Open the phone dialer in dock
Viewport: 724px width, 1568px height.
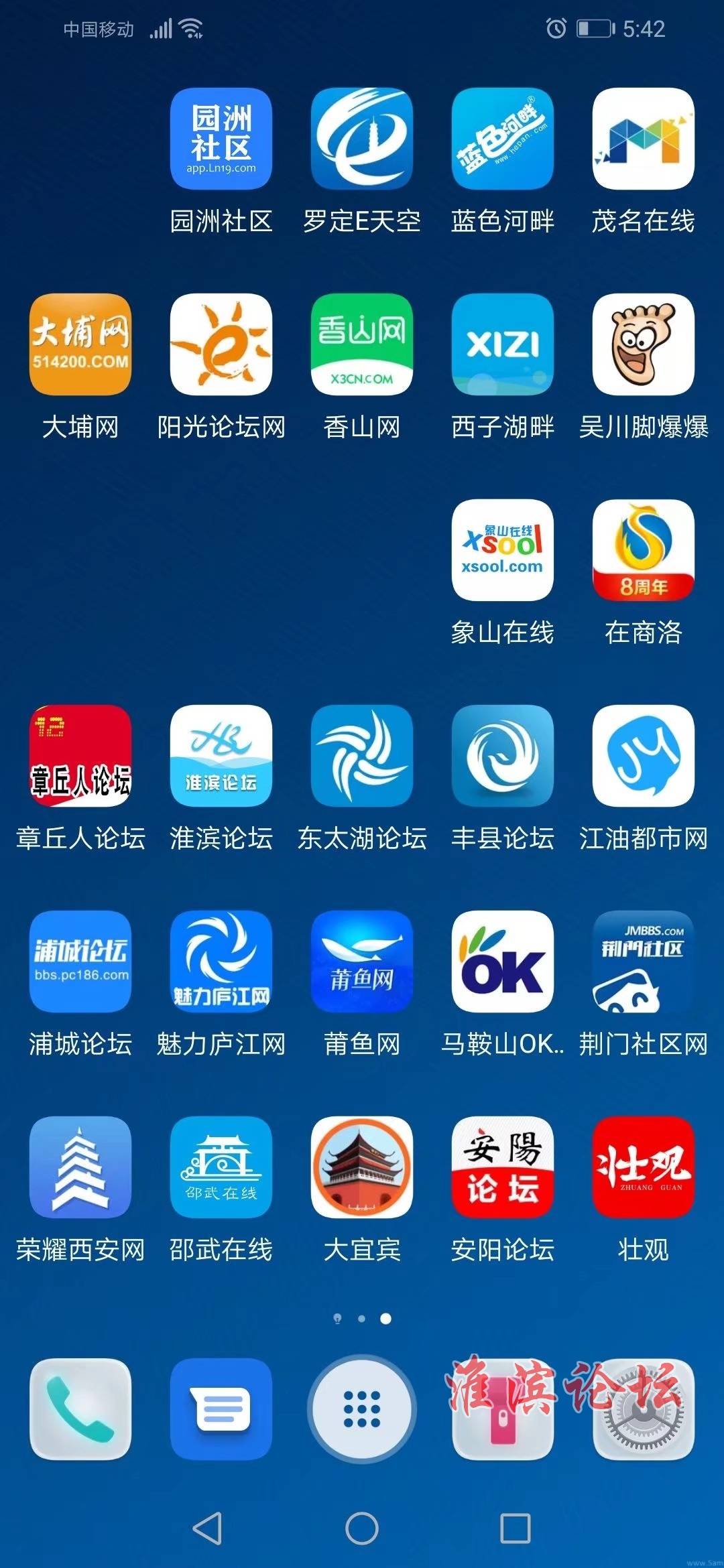pos(80,1409)
